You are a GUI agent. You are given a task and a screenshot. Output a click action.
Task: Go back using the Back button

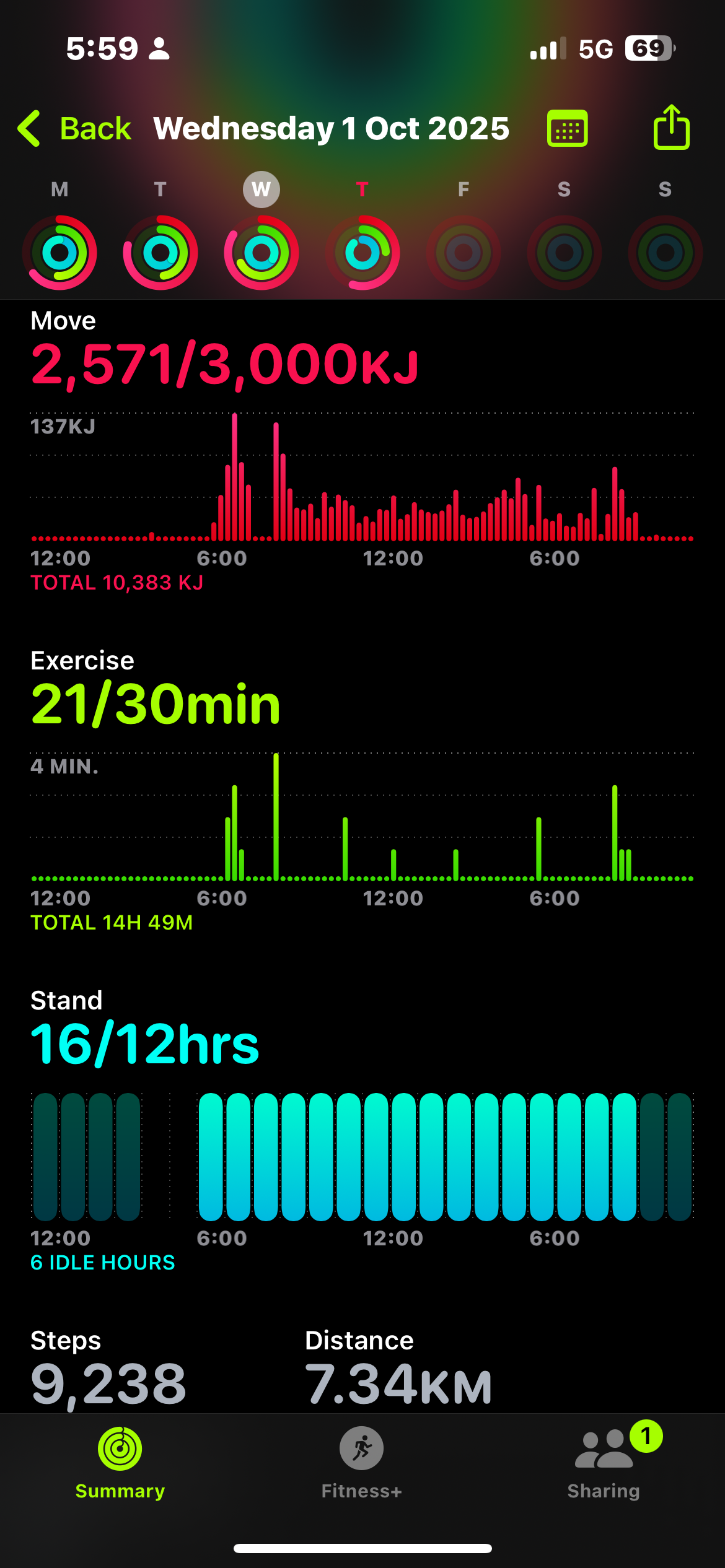tap(74, 129)
